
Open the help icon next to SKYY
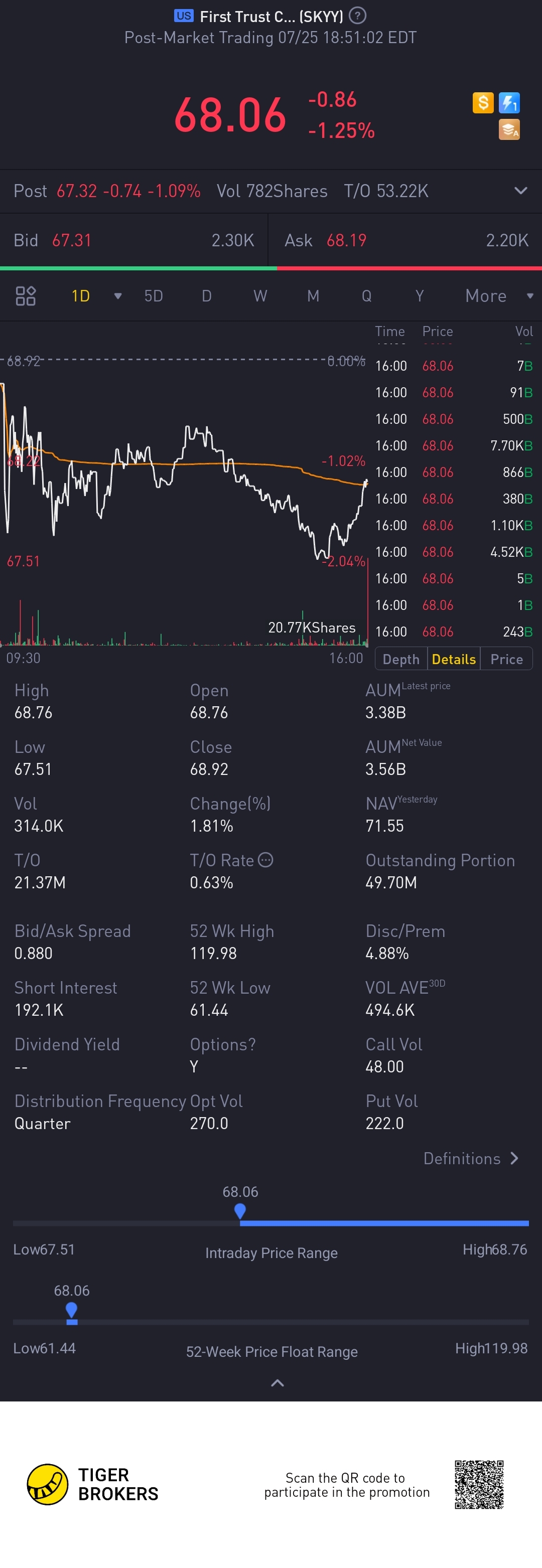[x=357, y=15]
